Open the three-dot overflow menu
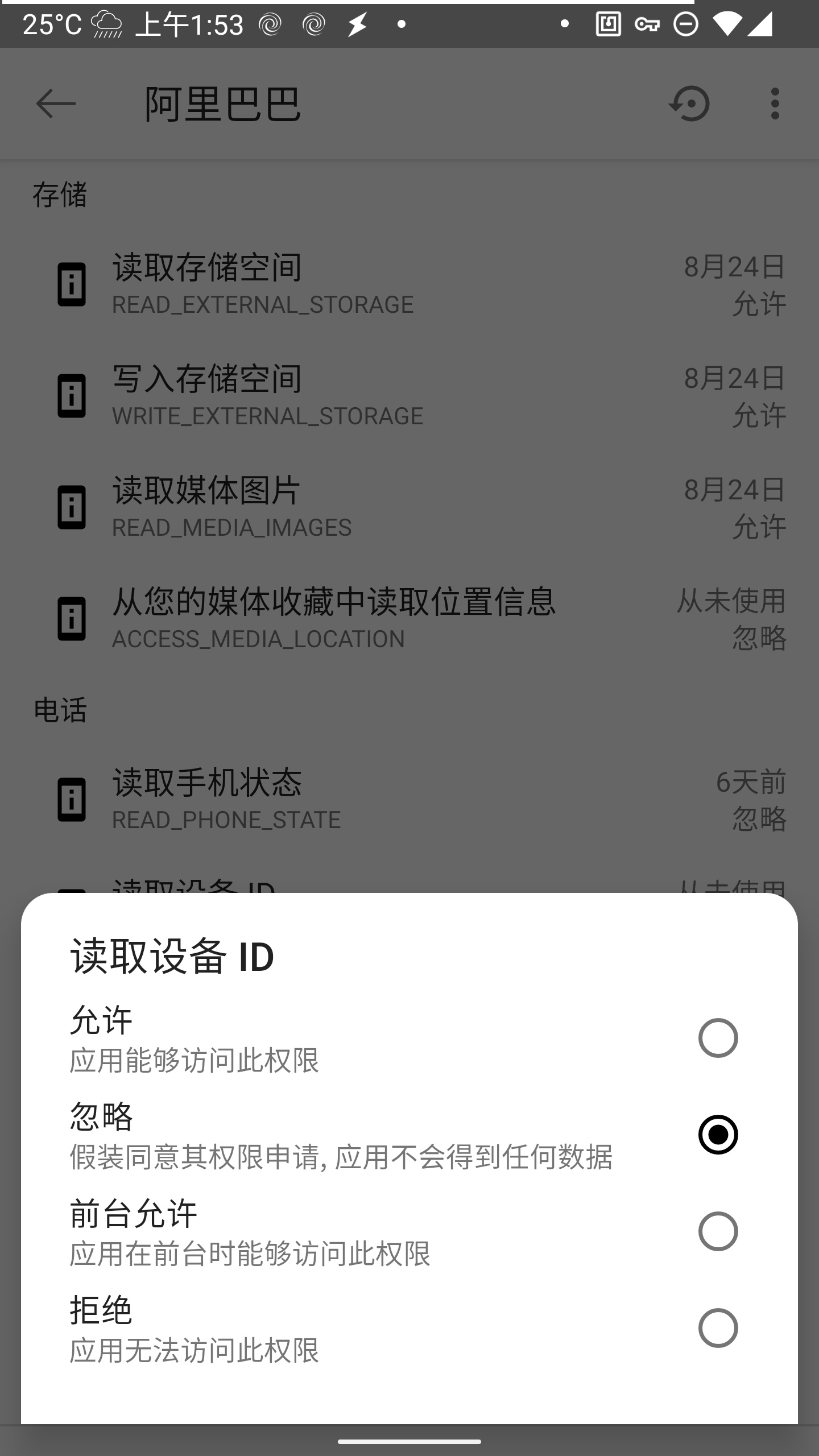 [x=775, y=104]
